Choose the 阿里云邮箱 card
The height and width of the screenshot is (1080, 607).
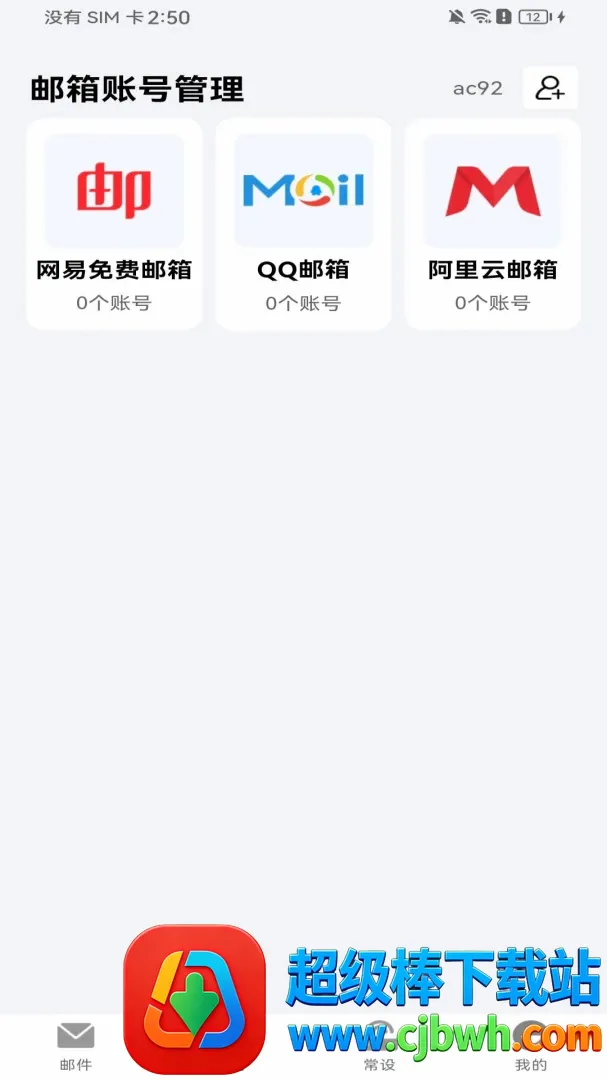(493, 224)
